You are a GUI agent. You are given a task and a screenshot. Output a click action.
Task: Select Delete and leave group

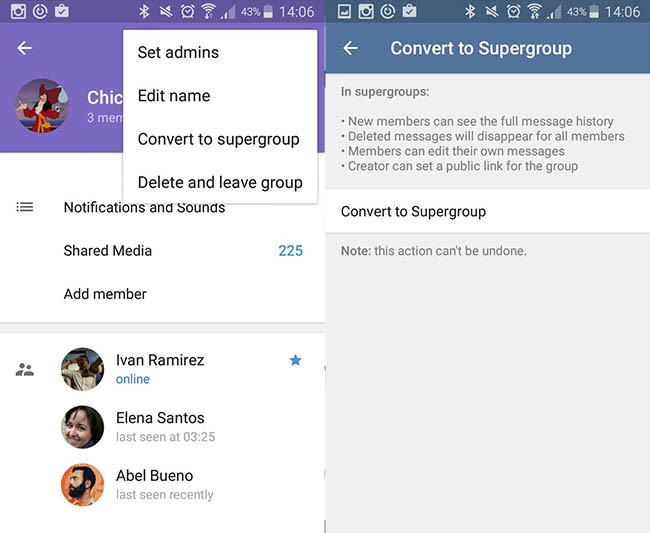click(220, 182)
